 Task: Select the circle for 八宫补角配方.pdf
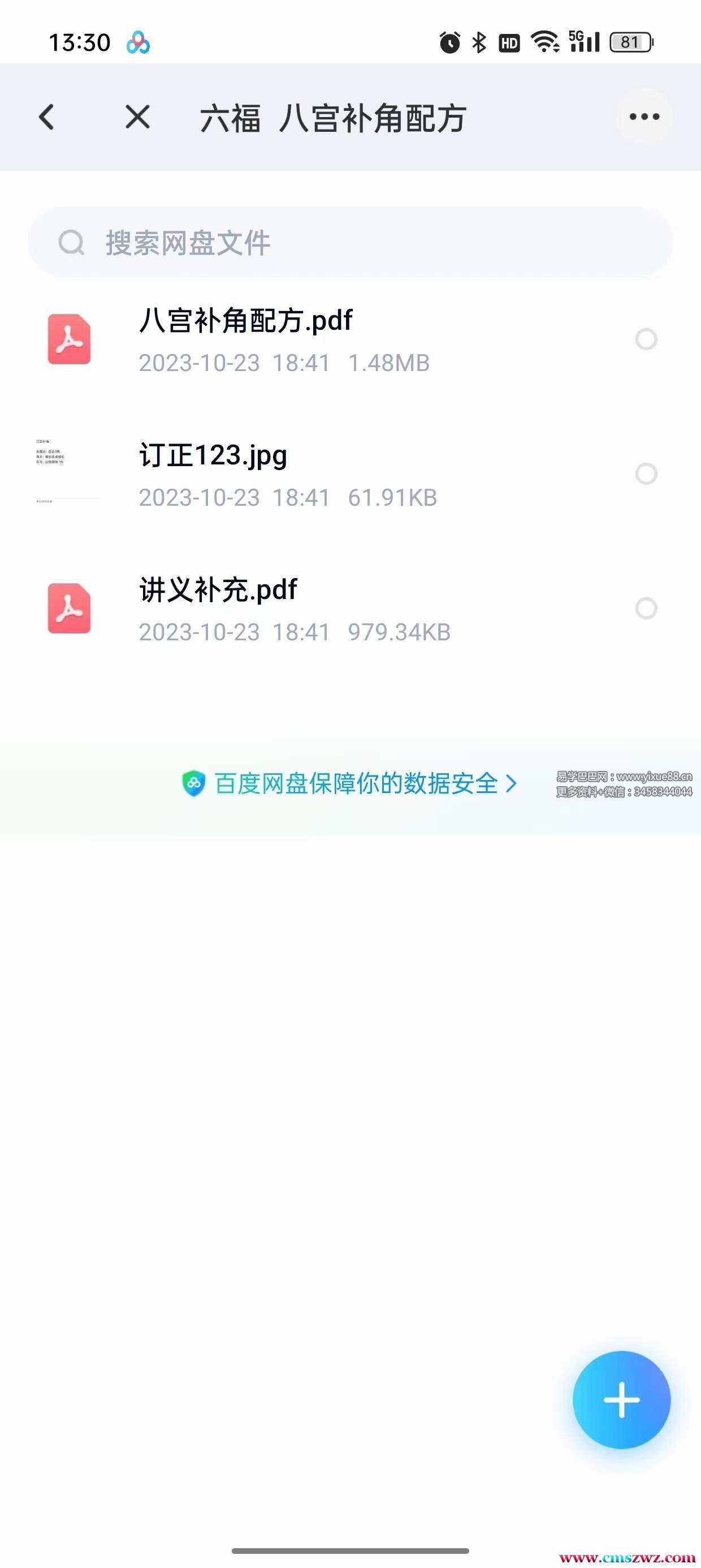click(646, 339)
